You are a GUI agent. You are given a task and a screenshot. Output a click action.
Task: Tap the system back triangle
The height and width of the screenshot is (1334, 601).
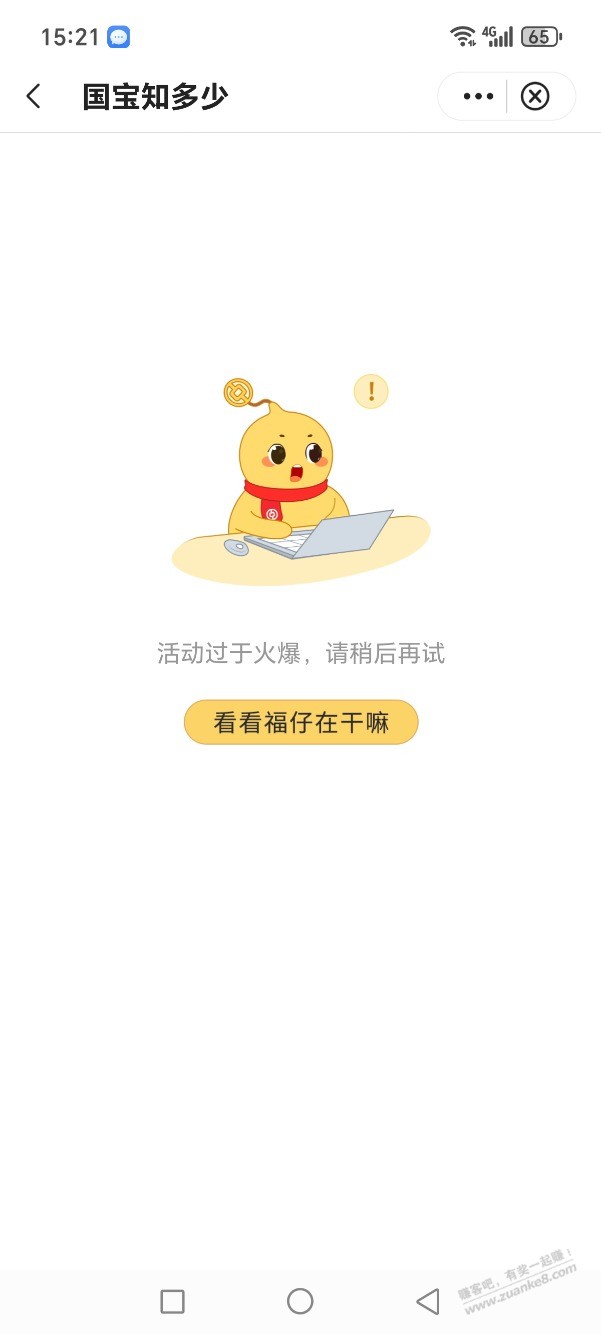coord(428,1301)
